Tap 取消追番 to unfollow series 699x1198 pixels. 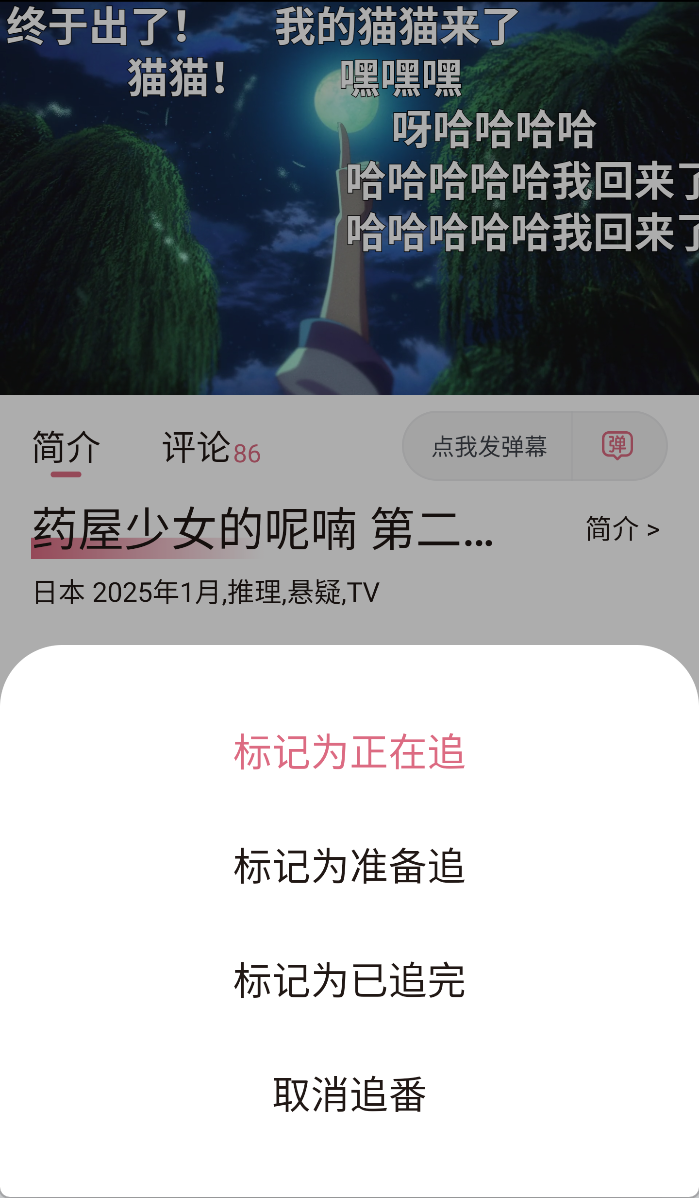(x=349, y=1094)
